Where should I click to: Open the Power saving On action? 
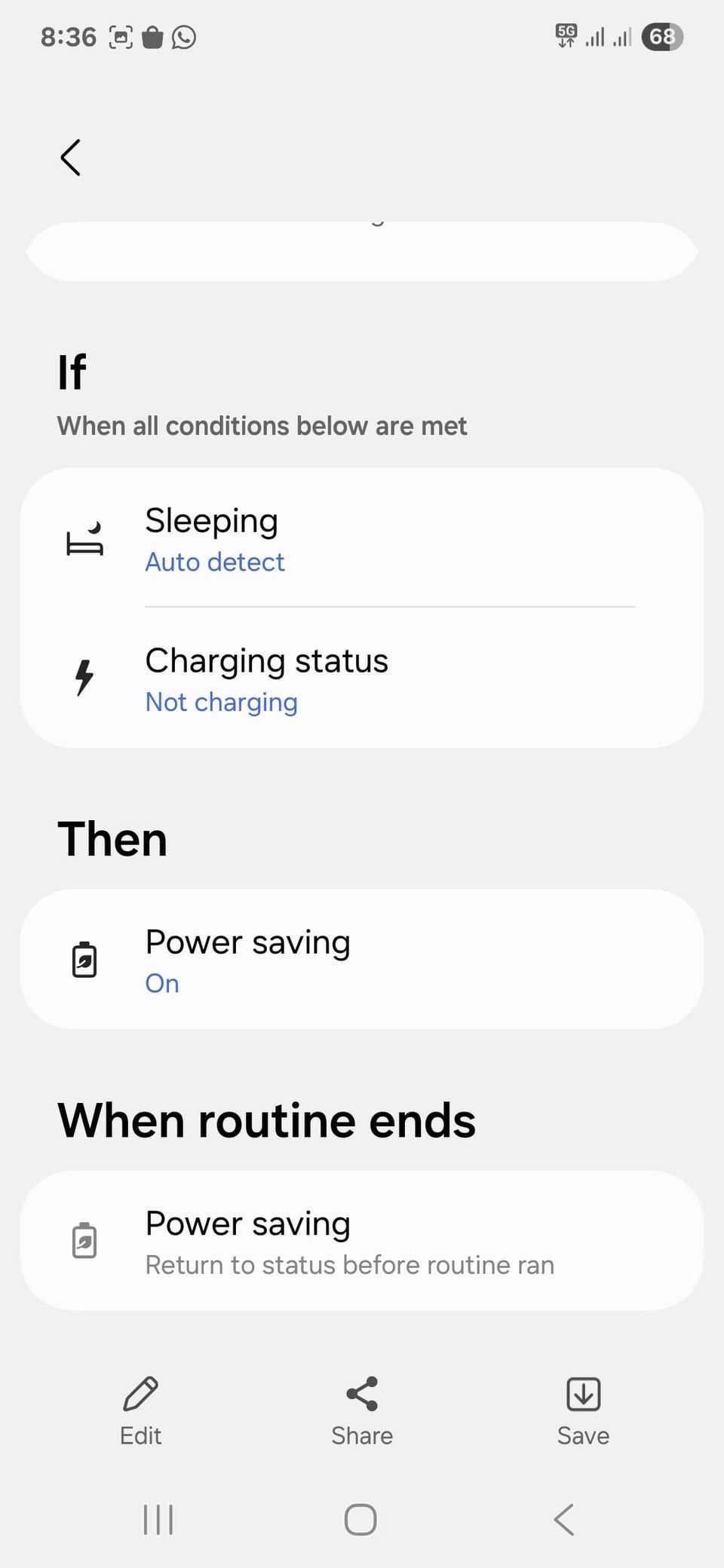click(x=362, y=960)
